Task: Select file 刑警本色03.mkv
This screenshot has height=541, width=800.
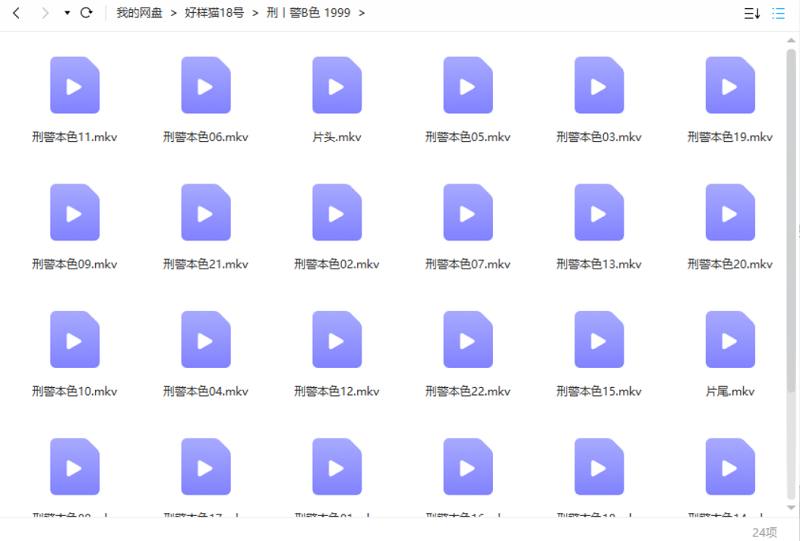Action: pyautogui.click(x=598, y=86)
